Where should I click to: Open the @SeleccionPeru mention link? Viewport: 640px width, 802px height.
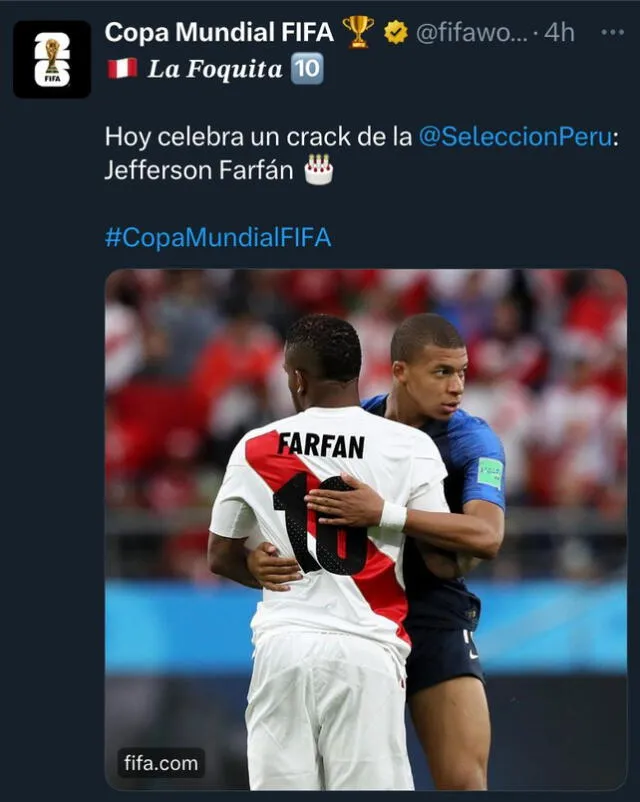515,137
